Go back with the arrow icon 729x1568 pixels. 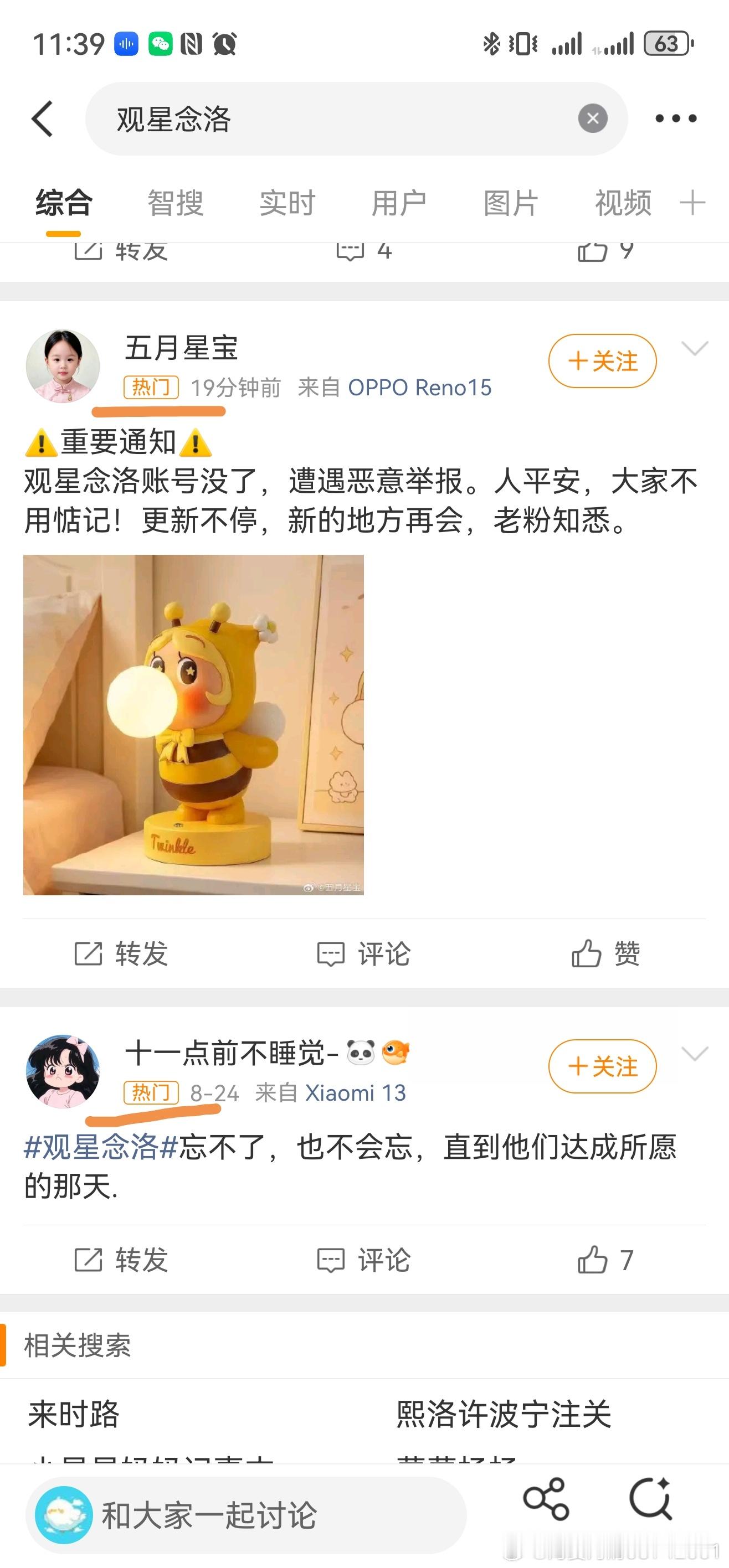(43, 118)
